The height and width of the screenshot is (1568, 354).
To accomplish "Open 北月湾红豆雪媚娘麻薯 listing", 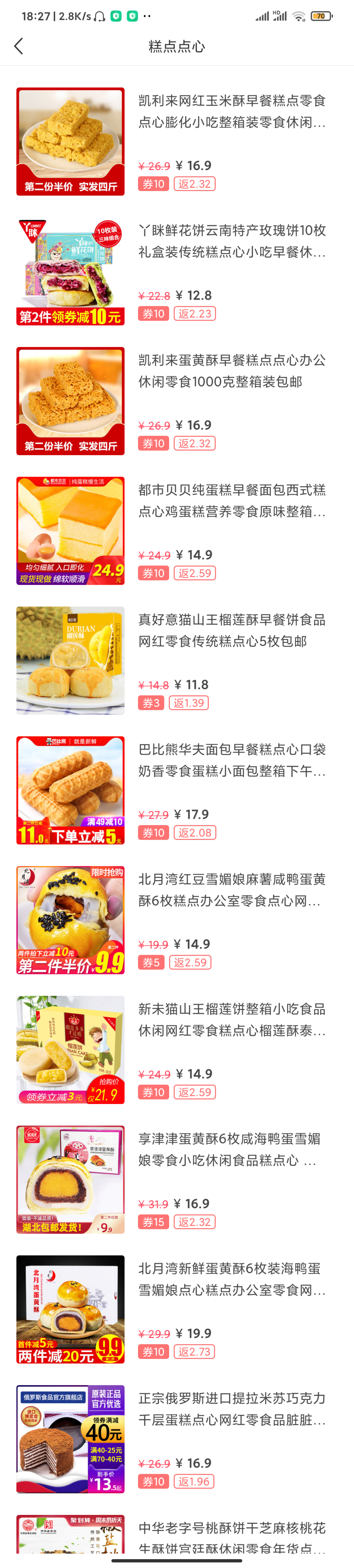I will click(x=231, y=889).
